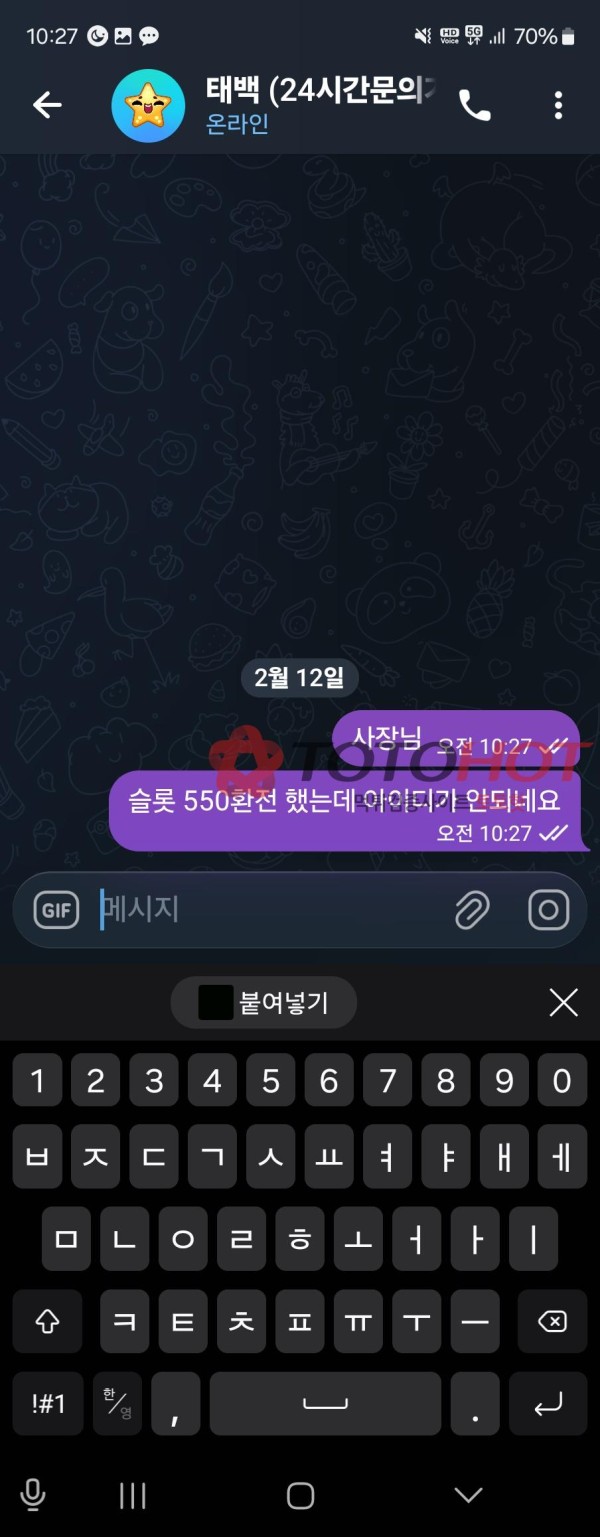Enable voice input microphone

tap(33, 1496)
